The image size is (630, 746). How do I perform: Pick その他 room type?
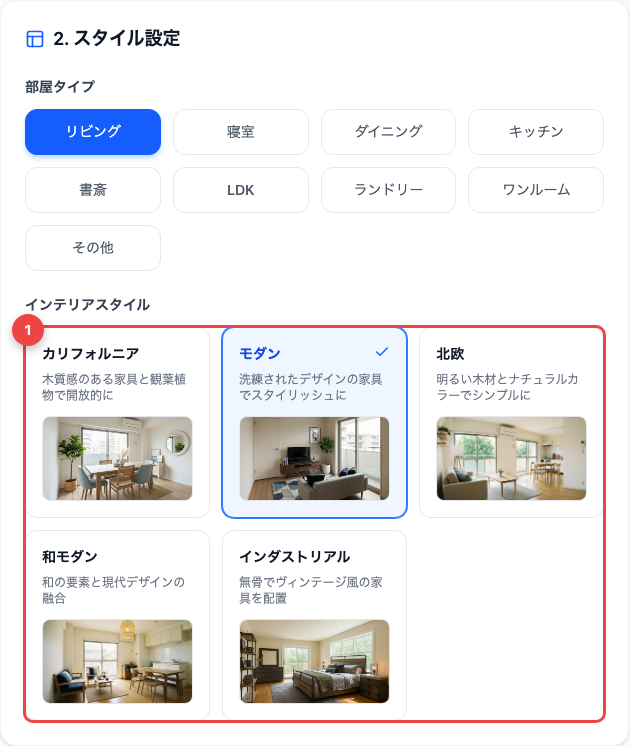tap(93, 248)
